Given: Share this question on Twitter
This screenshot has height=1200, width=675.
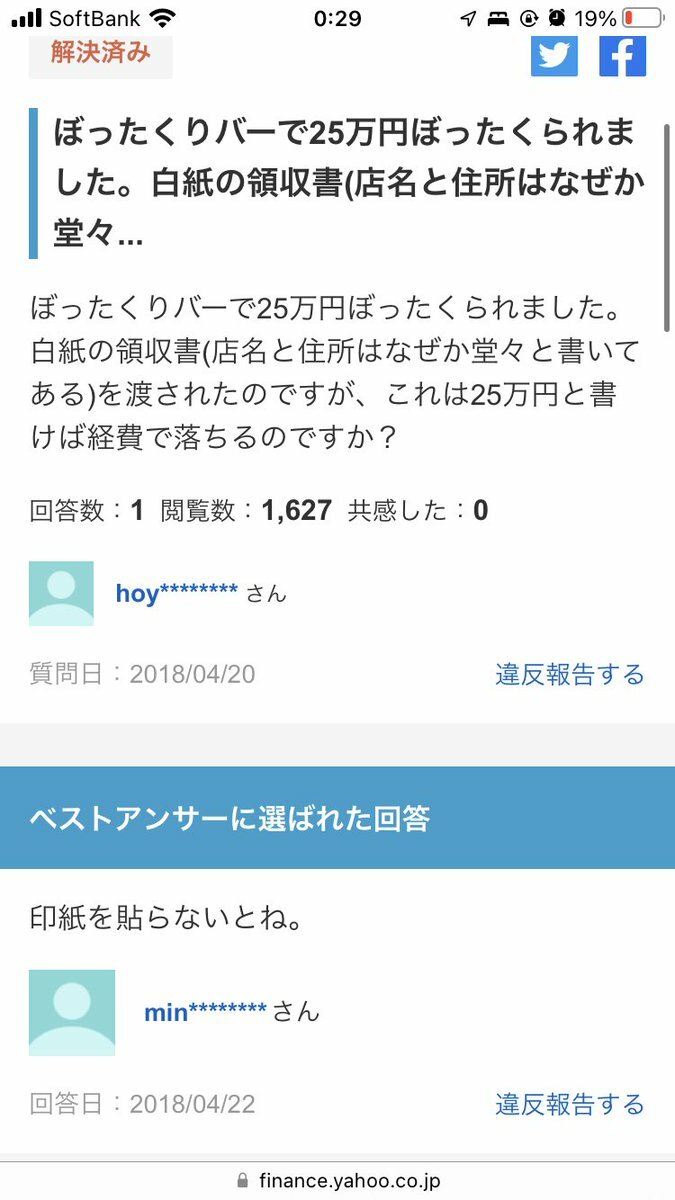Looking at the screenshot, I should [554, 56].
